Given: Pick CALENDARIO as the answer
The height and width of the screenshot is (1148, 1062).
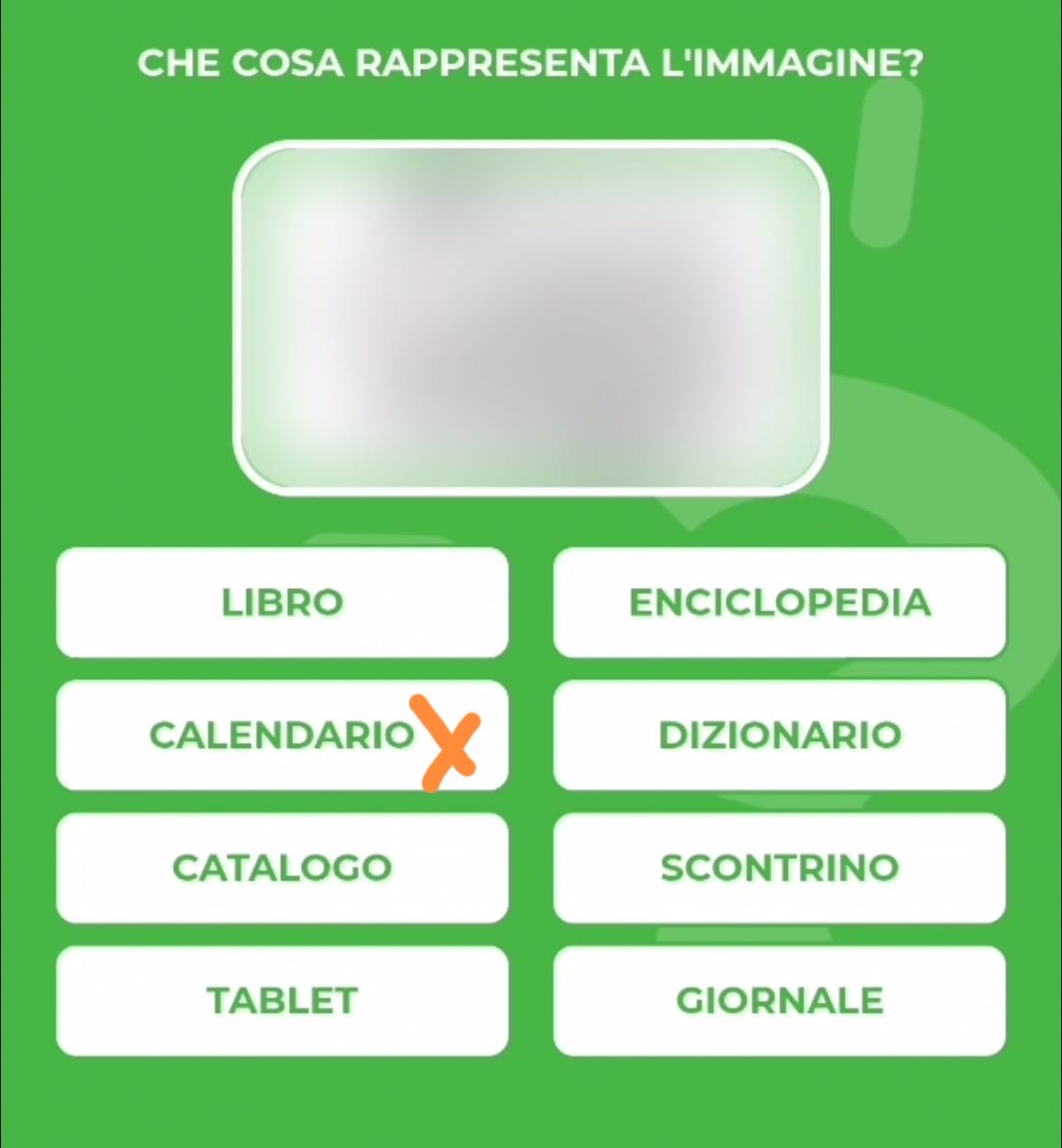Looking at the screenshot, I should pyautogui.click(x=282, y=735).
